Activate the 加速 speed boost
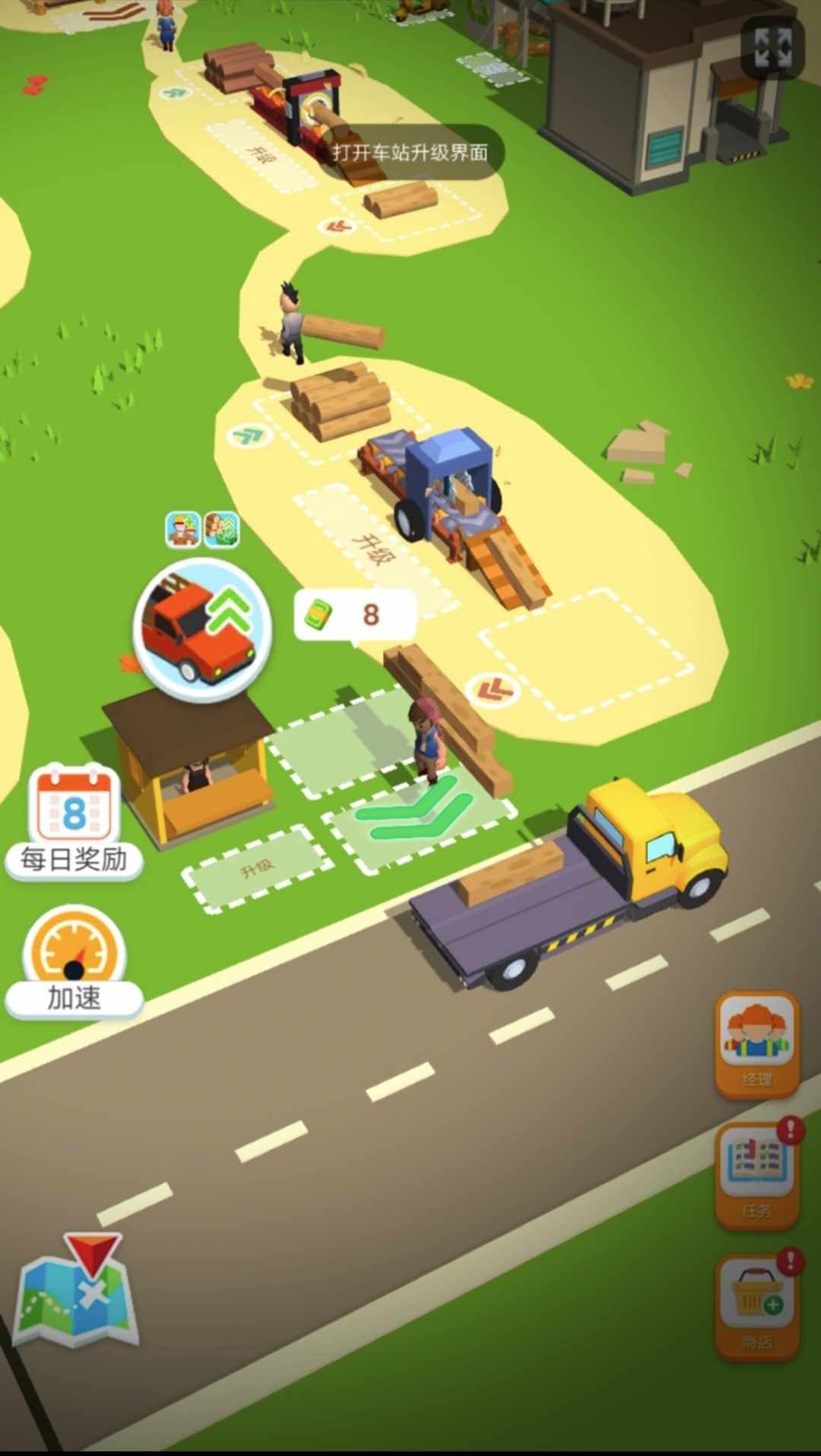This screenshot has height=1456, width=821. [x=74, y=961]
